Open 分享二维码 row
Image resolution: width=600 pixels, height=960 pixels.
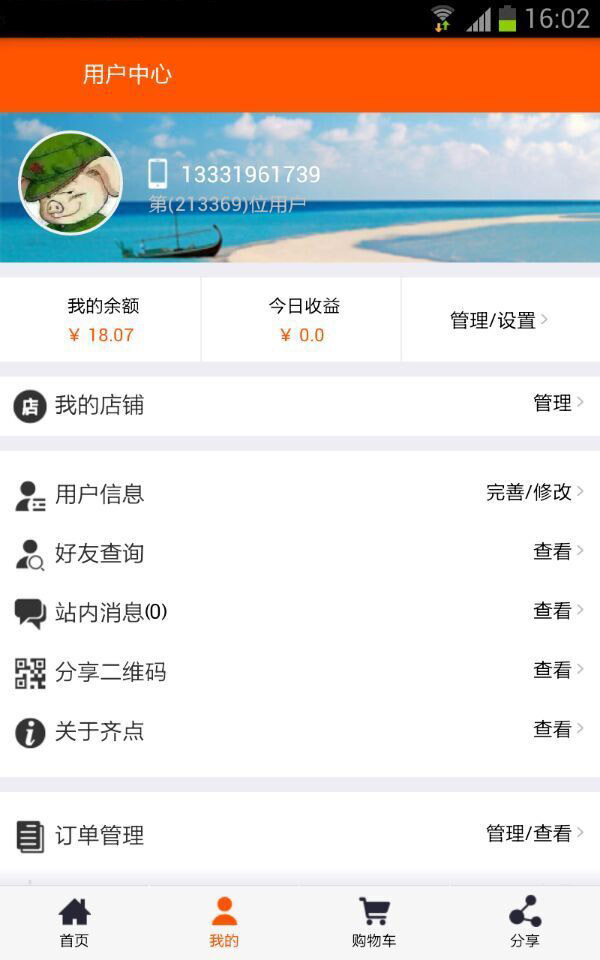pos(300,671)
